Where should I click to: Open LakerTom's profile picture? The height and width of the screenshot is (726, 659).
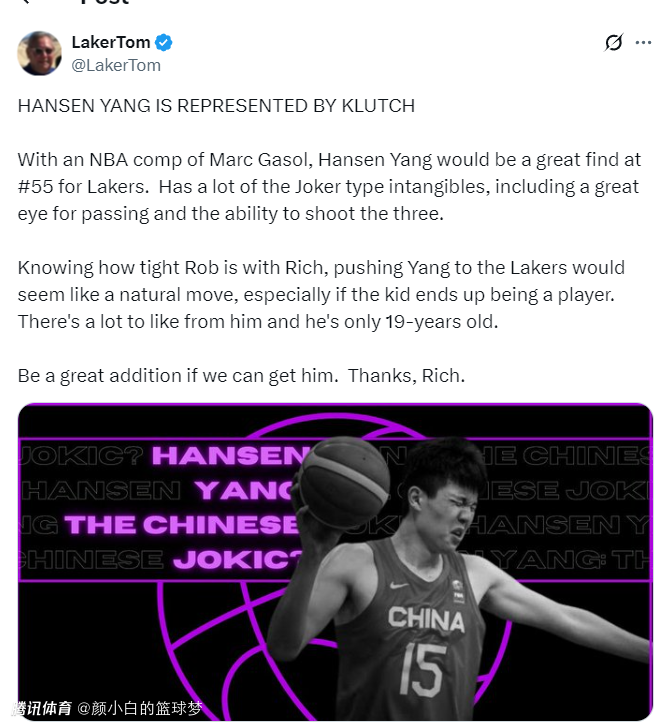click(39, 53)
